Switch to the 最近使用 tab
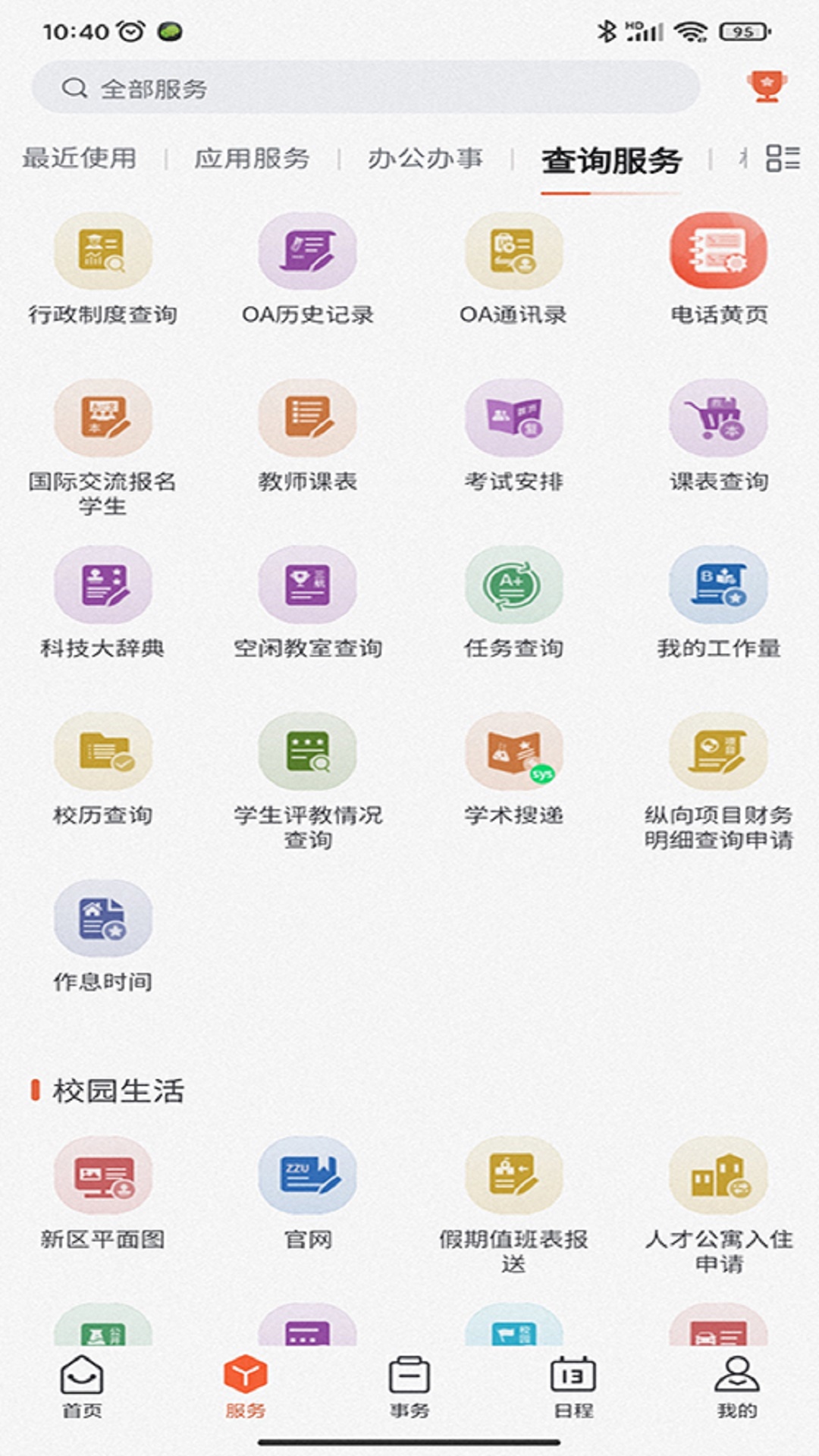 tap(79, 158)
